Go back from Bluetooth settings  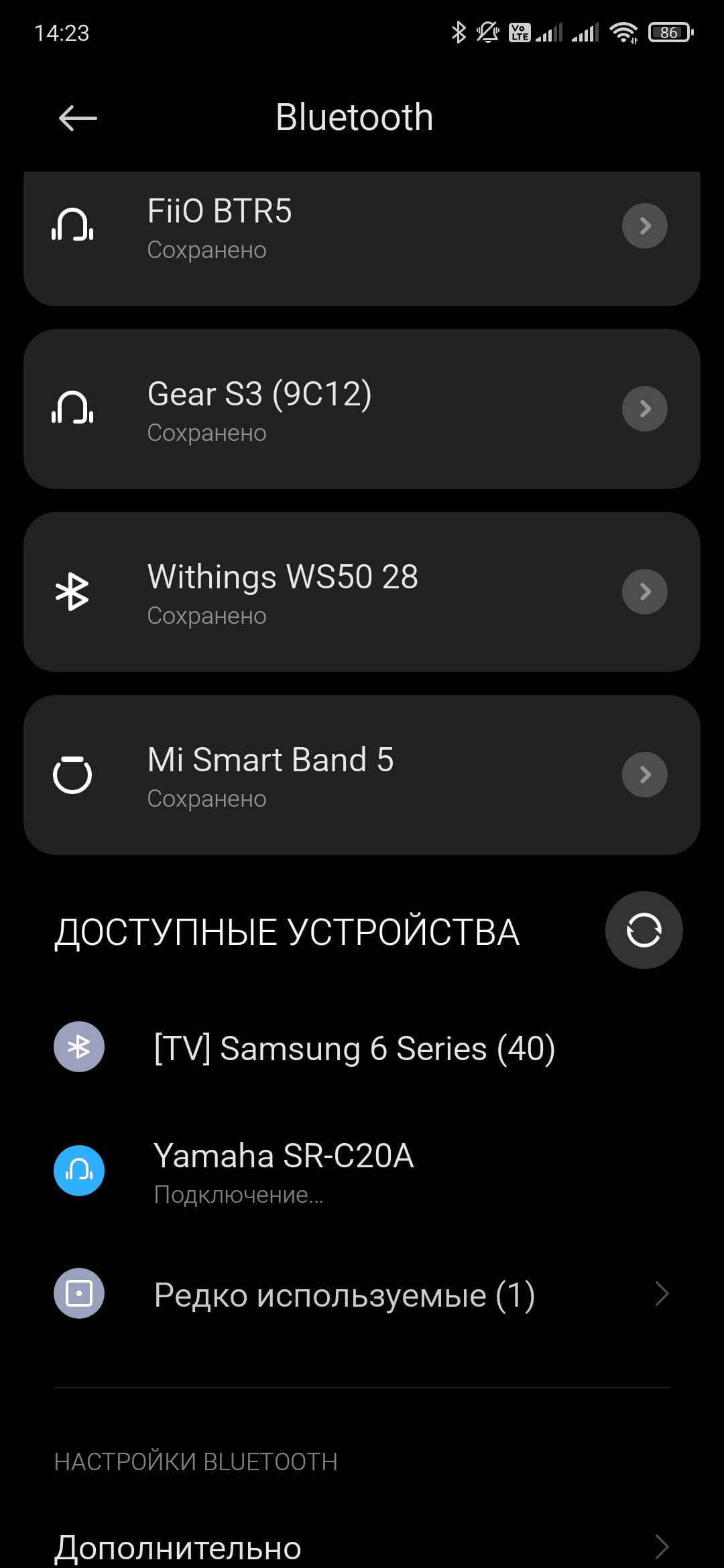[x=78, y=119]
